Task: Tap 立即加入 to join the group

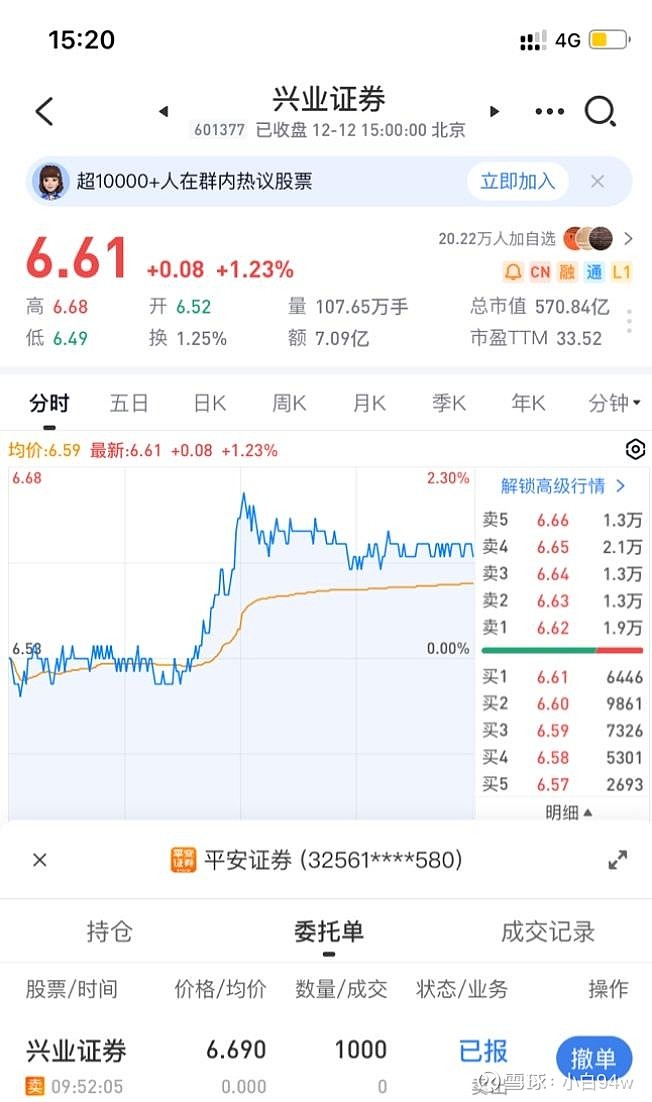Action: point(517,181)
